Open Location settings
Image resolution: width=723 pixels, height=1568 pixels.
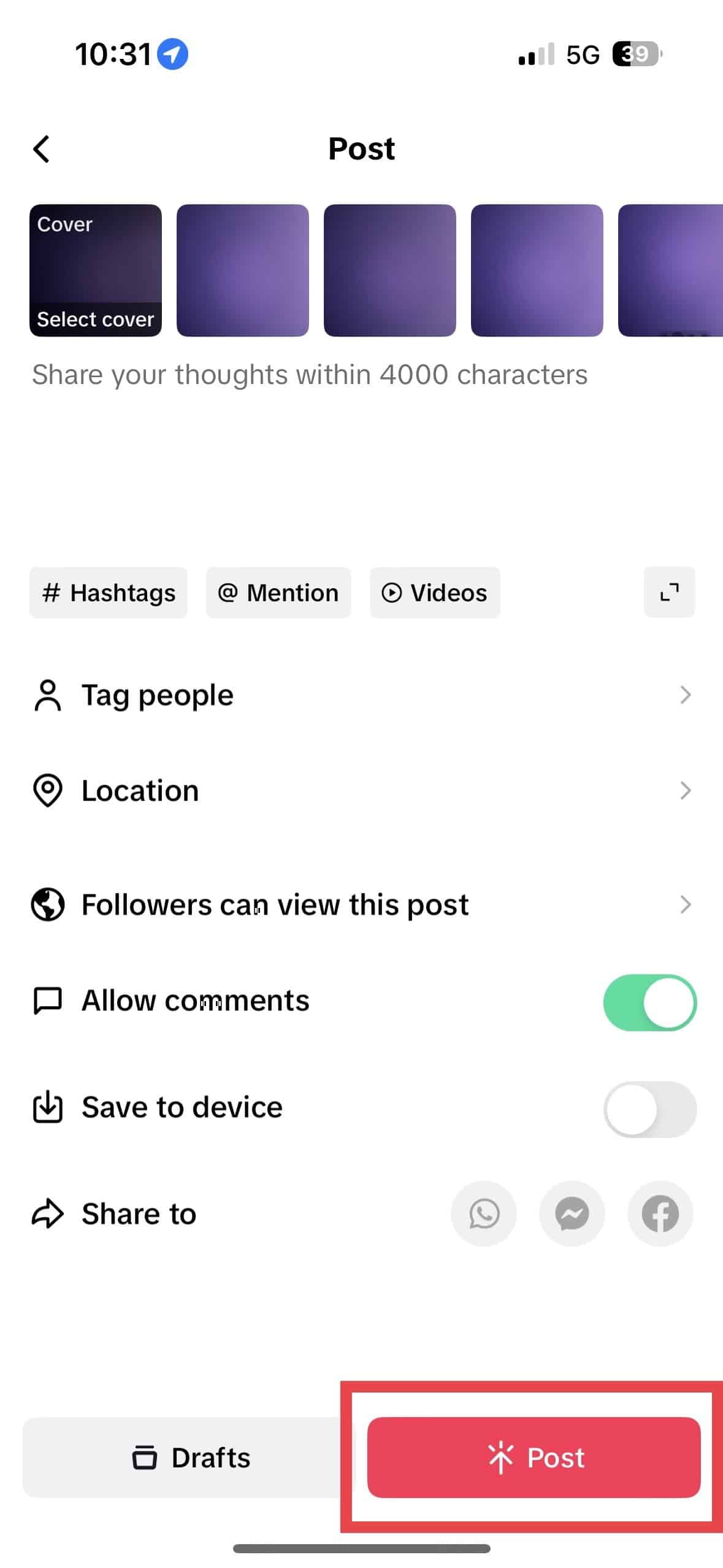pyautogui.click(x=361, y=790)
